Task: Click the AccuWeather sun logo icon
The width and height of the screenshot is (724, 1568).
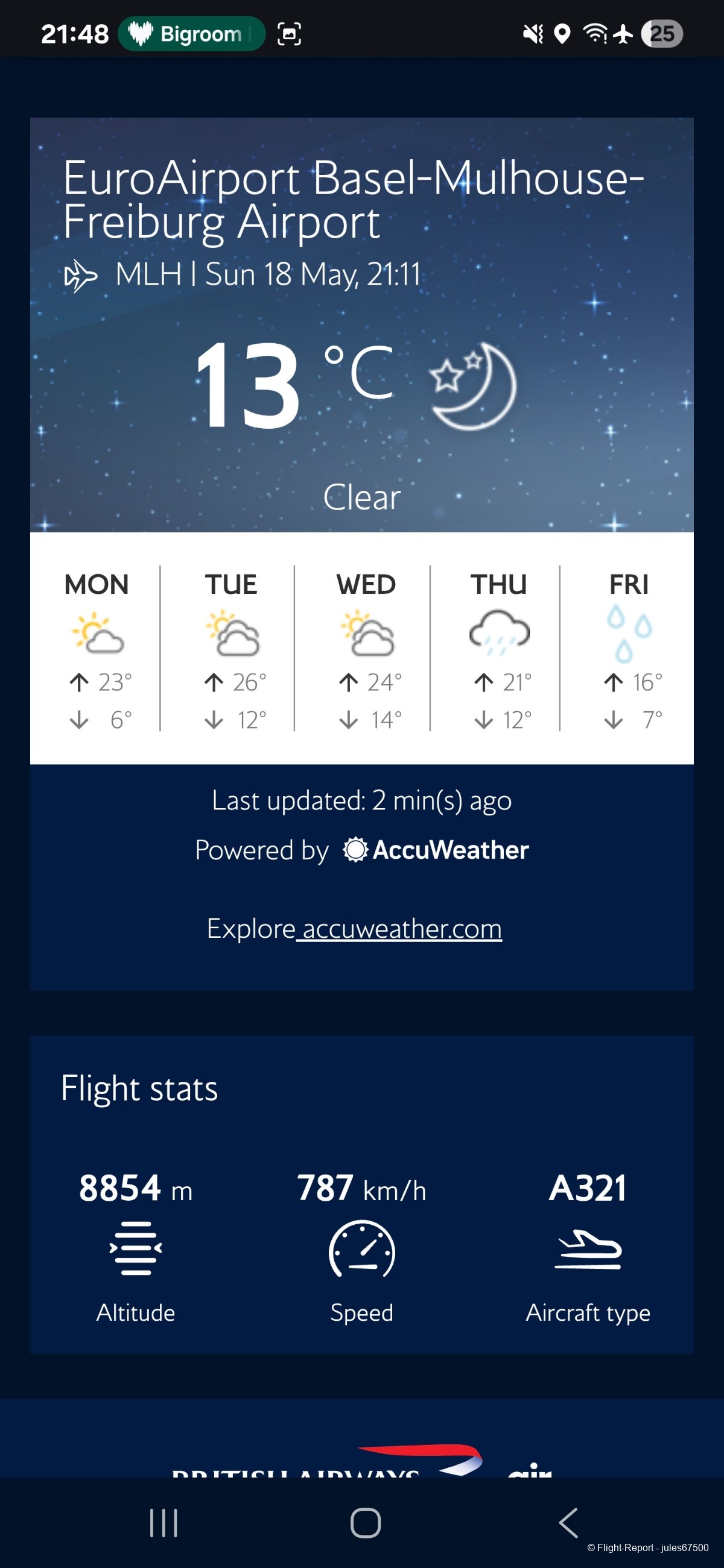Action: tap(355, 850)
